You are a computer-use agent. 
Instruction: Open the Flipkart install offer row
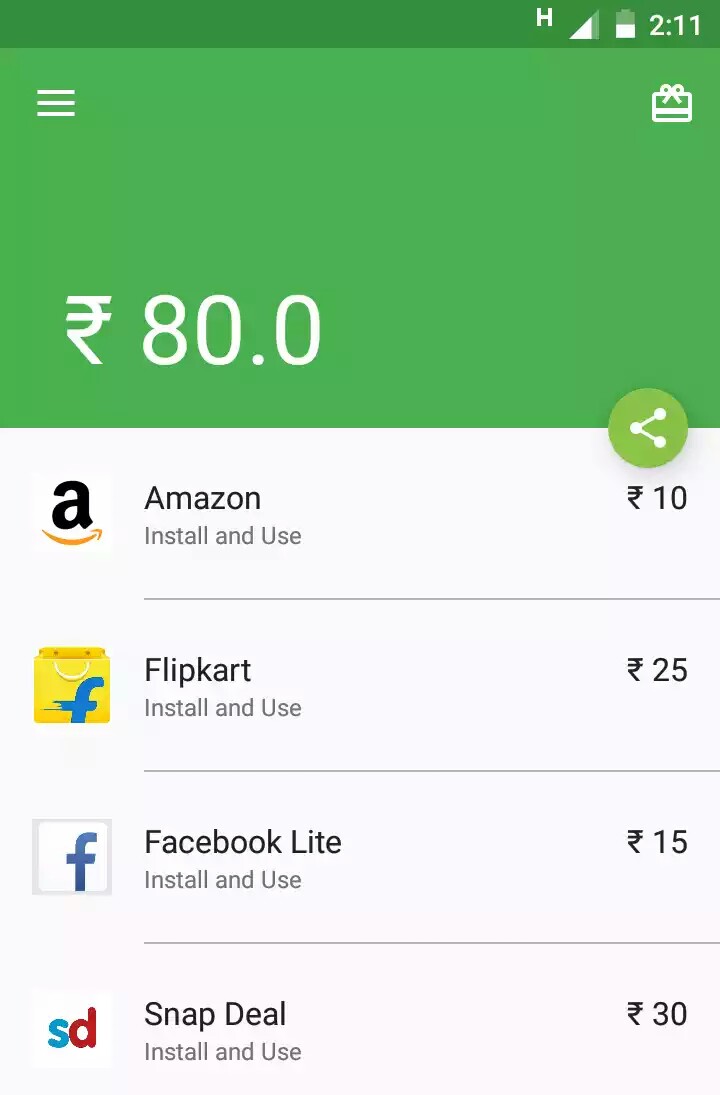point(197,670)
